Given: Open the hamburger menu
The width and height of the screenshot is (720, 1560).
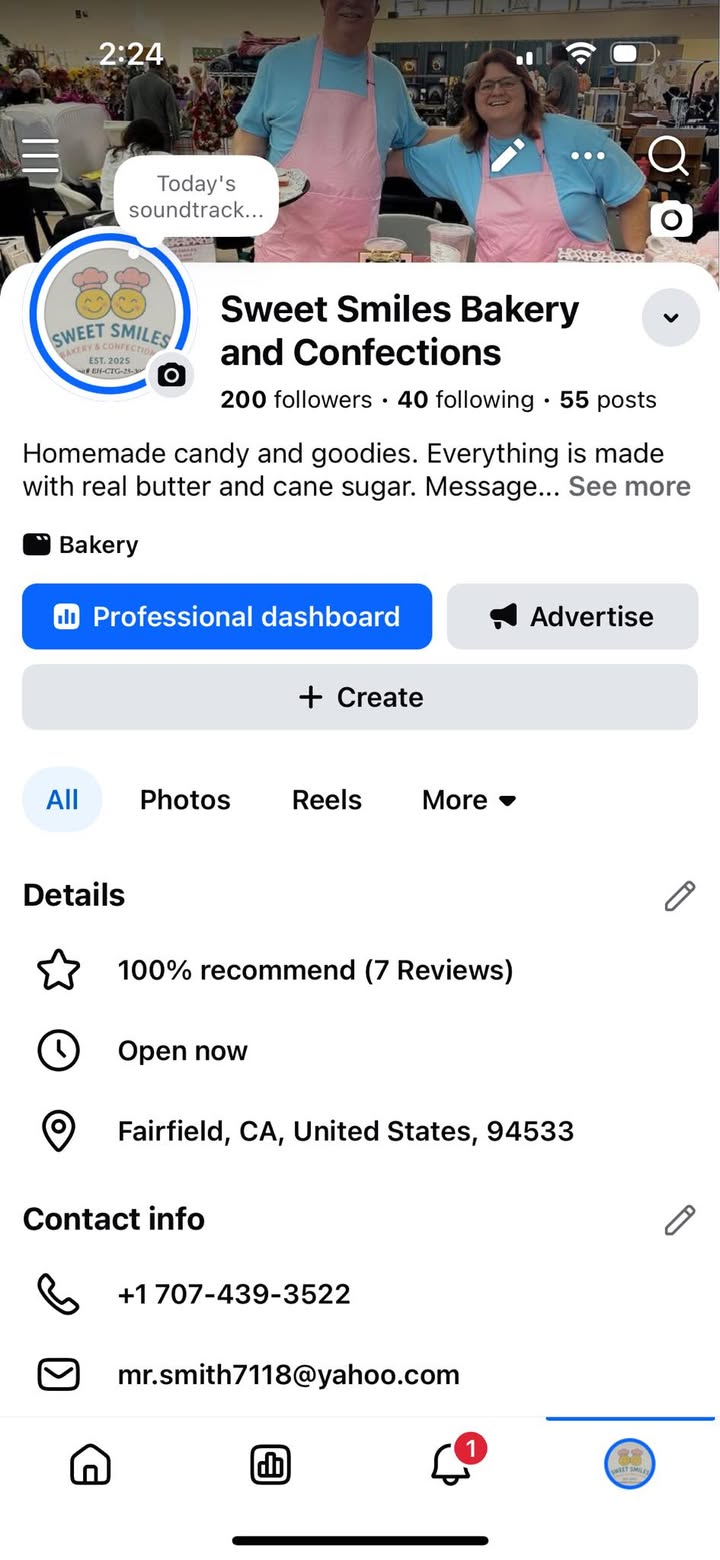Looking at the screenshot, I should pos(41,157).
